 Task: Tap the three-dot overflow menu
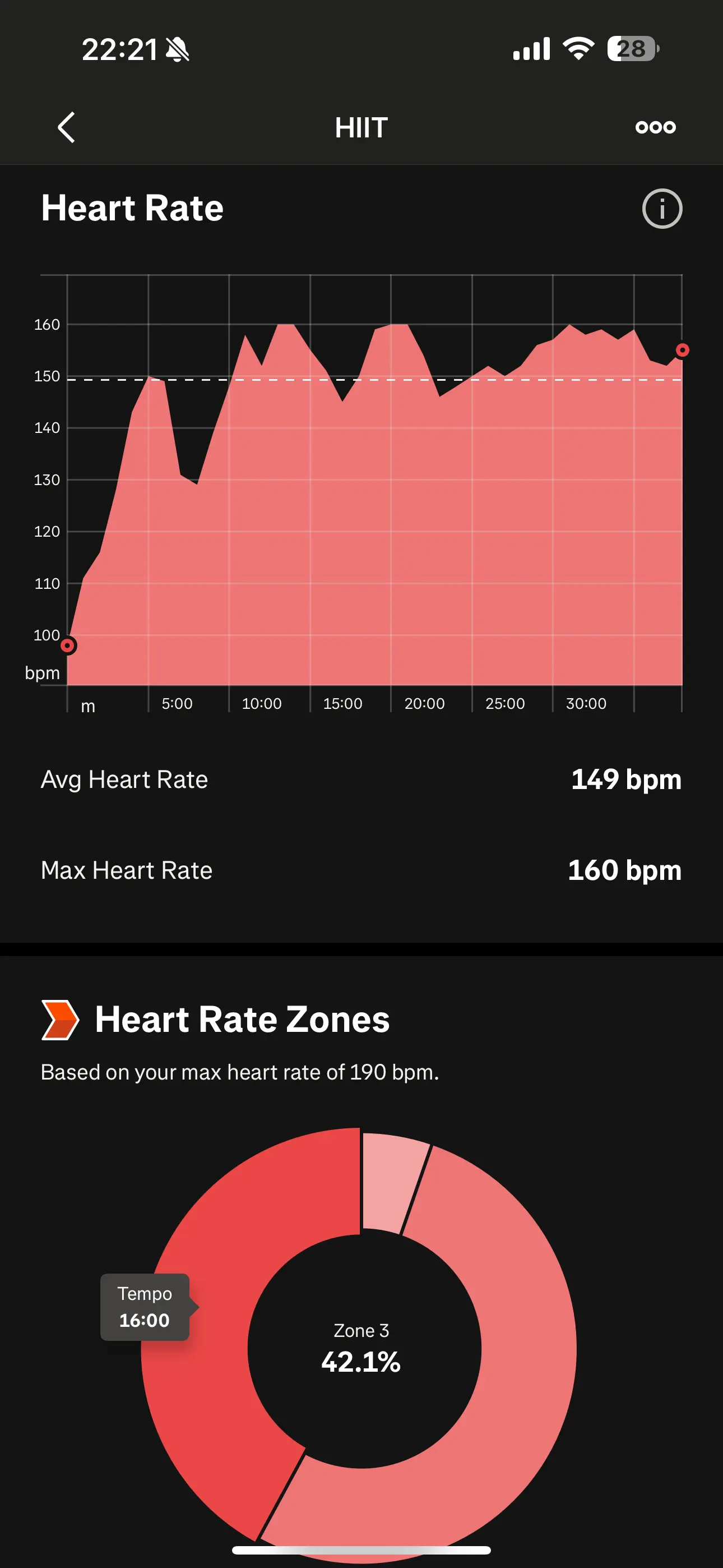[x=655, y=127]
